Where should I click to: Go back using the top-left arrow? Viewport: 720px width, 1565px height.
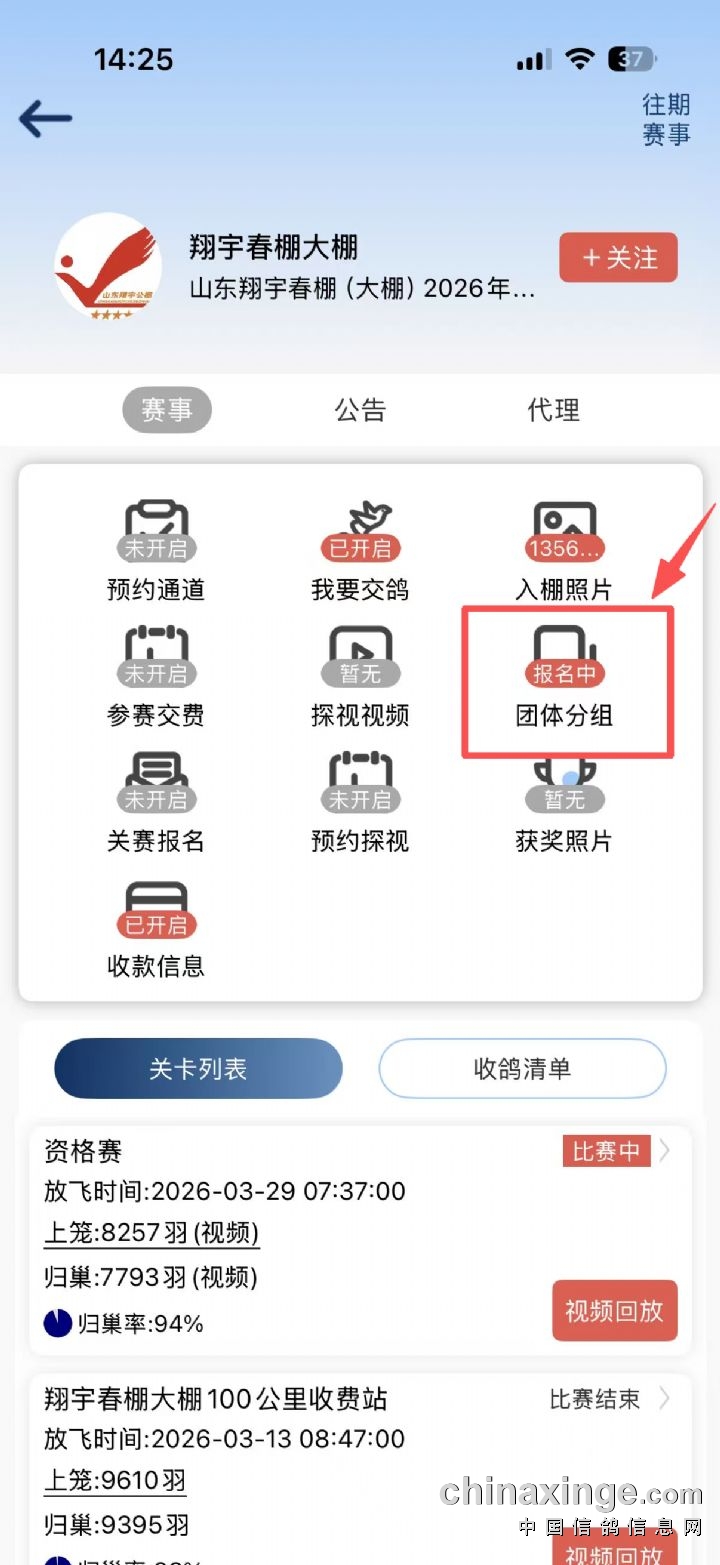click(45, 119)
